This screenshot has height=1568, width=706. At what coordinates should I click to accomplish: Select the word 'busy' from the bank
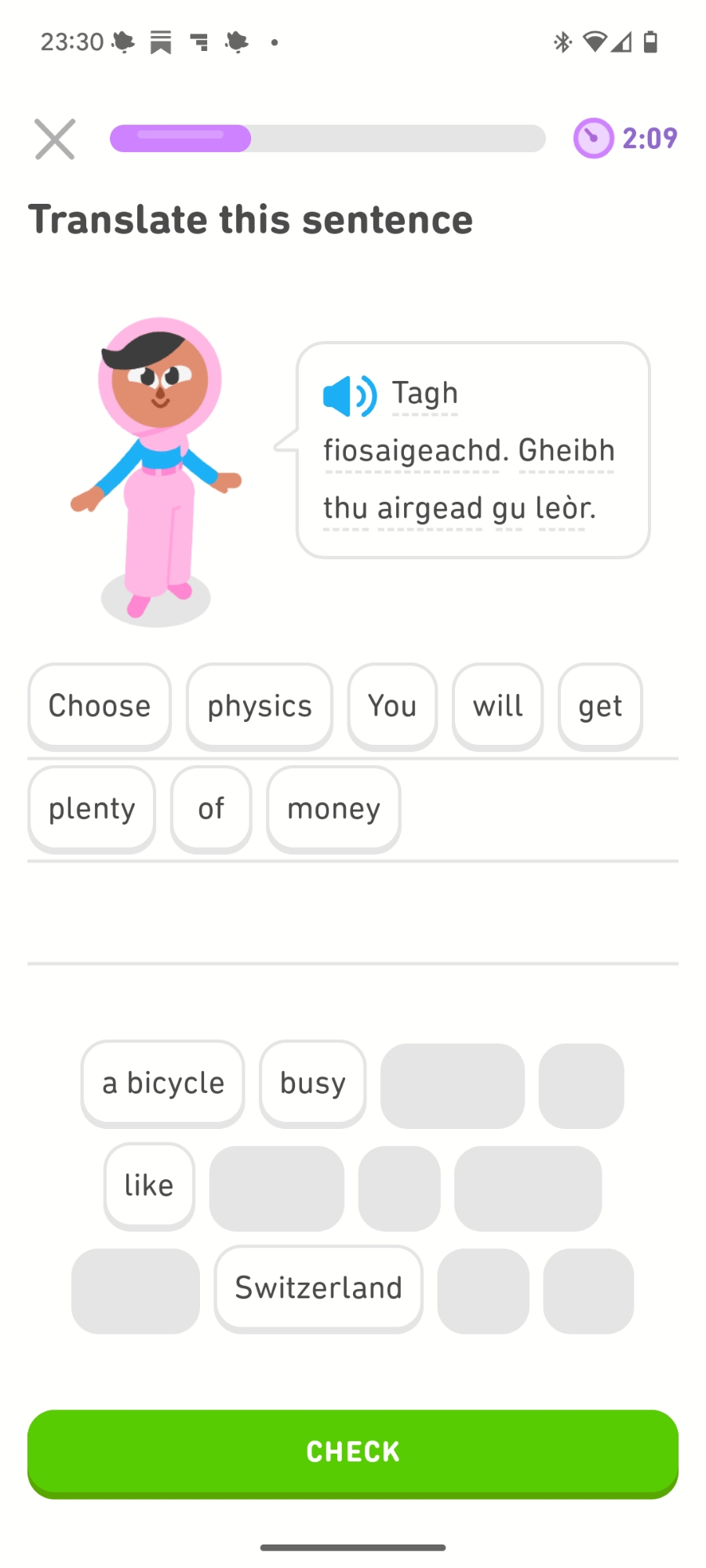pos(313,1083)
